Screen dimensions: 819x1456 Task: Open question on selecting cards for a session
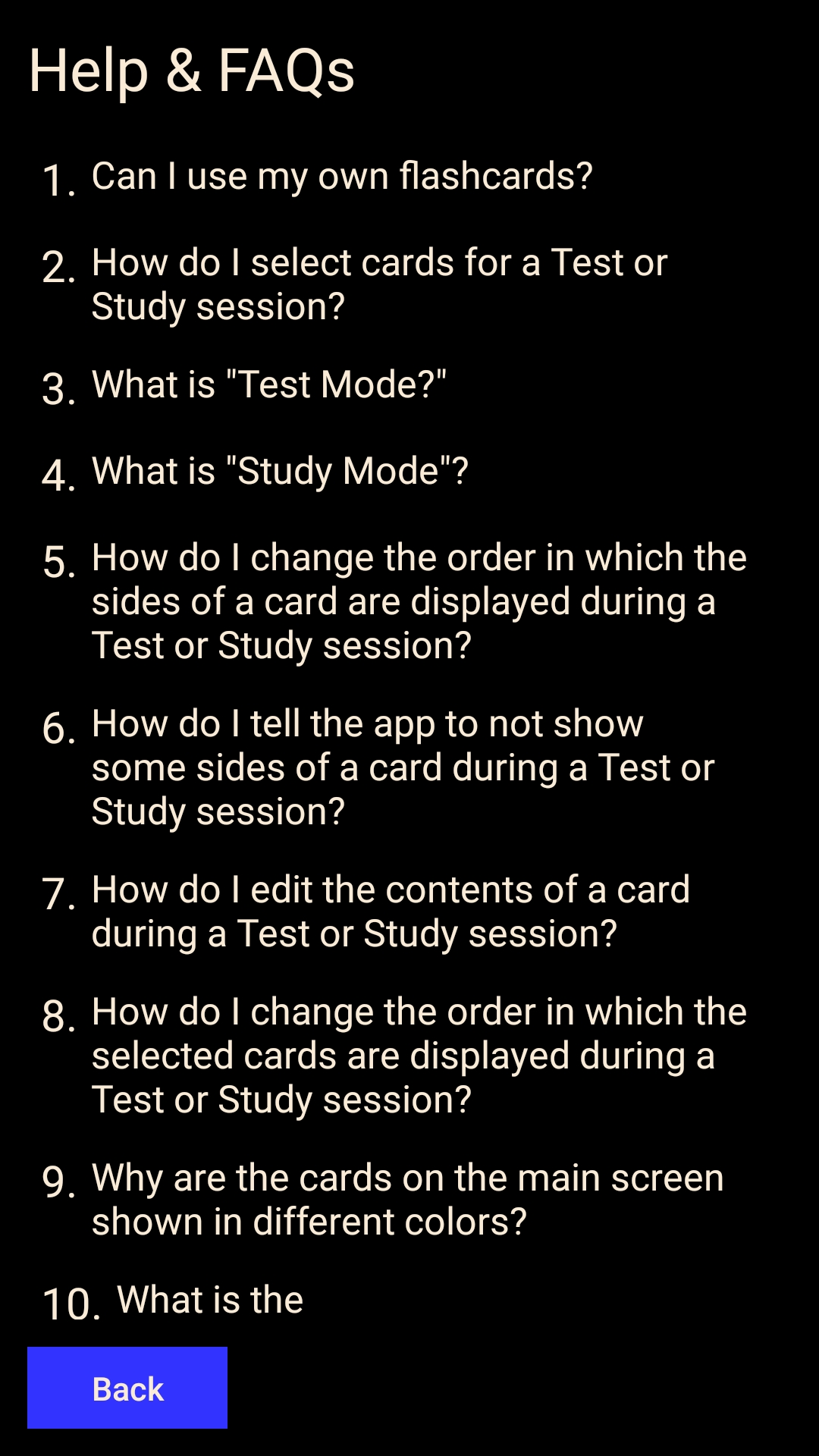tap(379, 284)
